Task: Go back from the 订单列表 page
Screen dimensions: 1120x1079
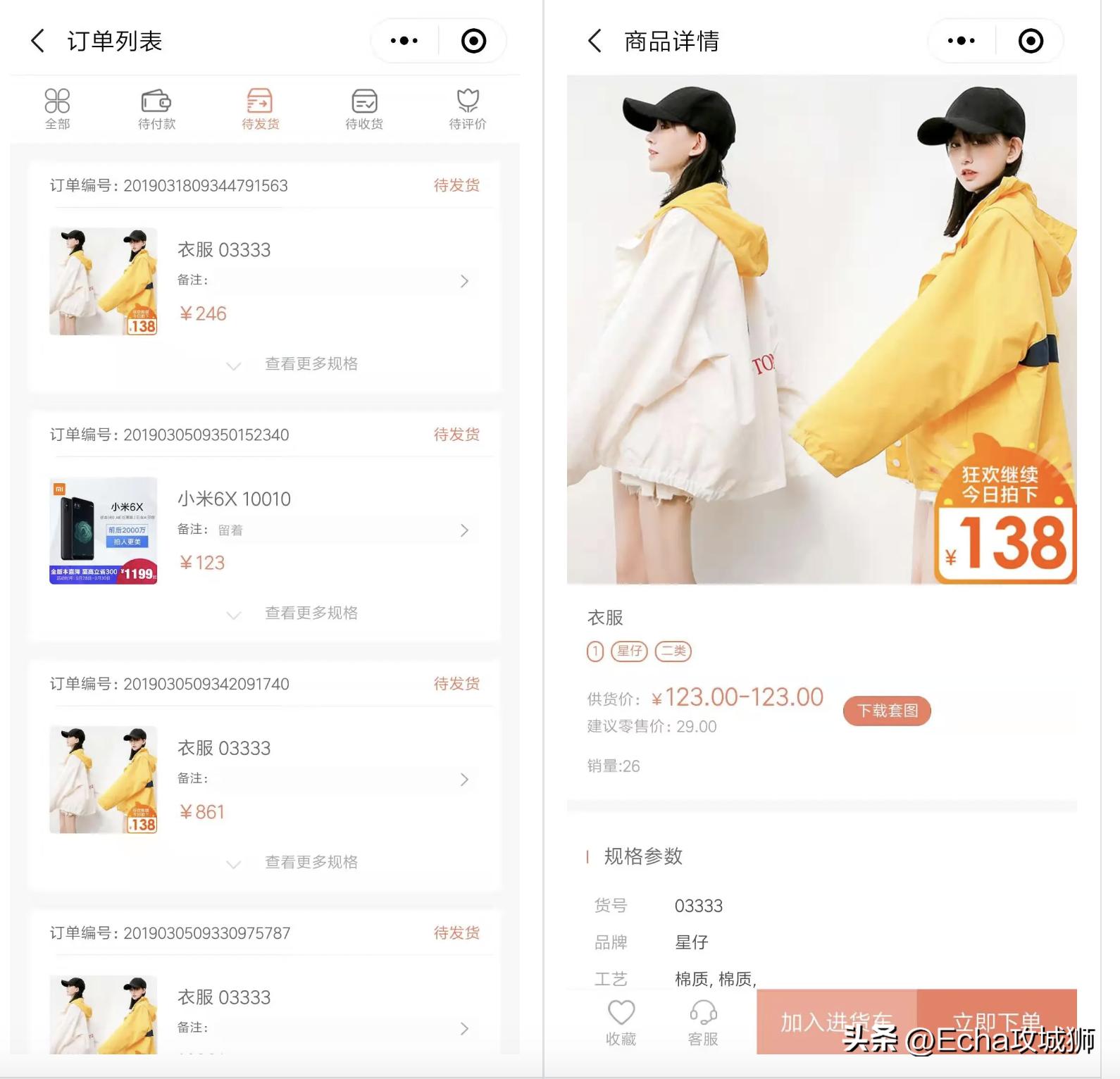Action: pos(38,41)
